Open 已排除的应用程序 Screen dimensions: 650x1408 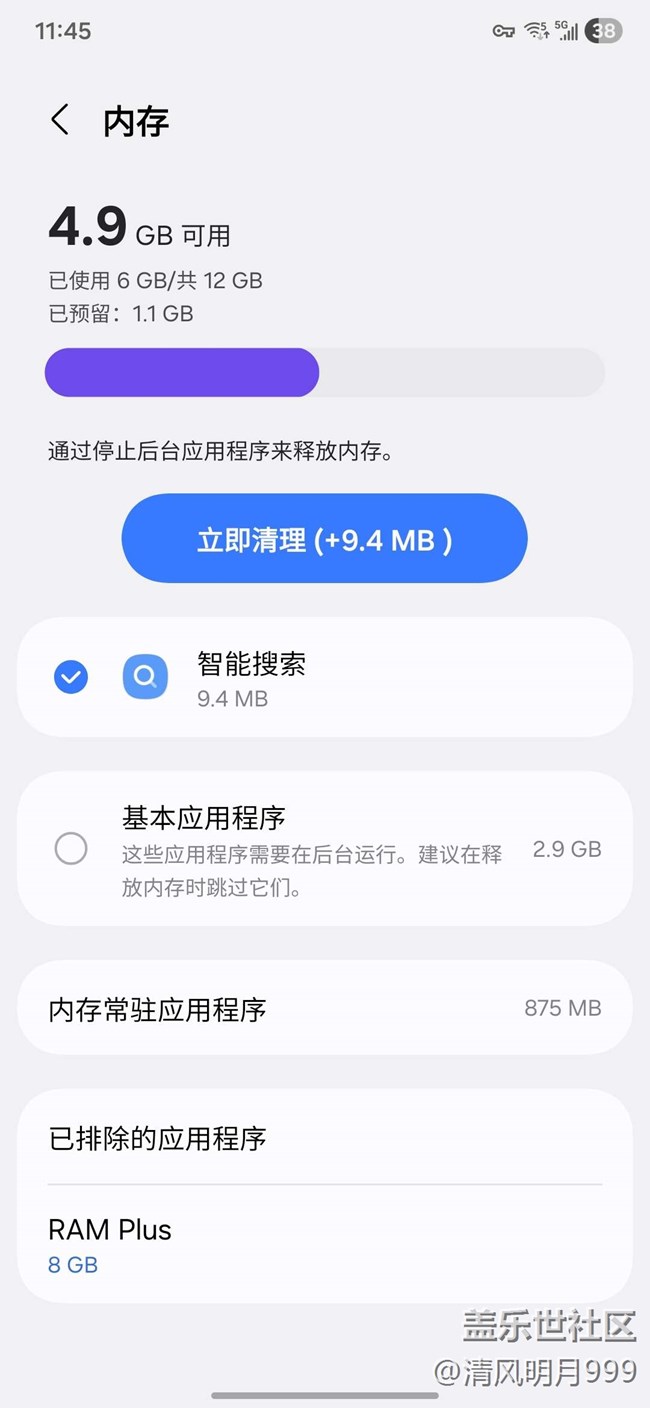324,1138
